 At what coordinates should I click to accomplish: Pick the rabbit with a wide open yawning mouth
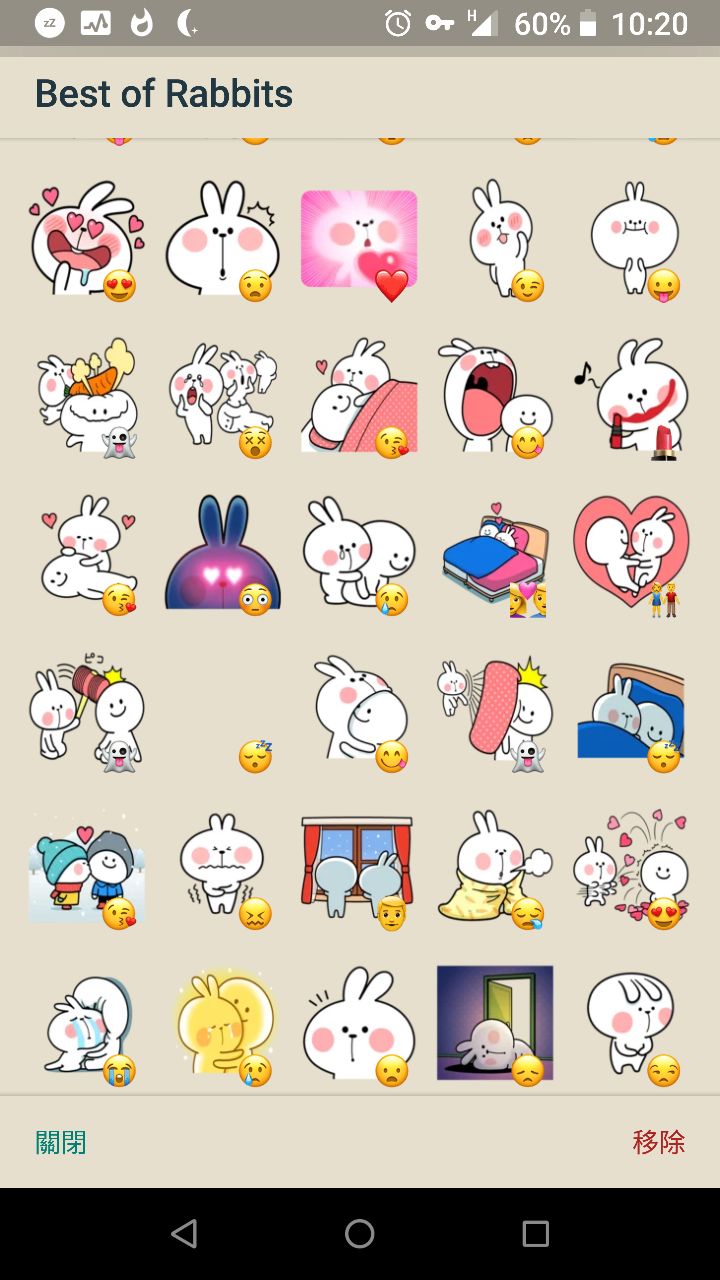pos(494,398)
